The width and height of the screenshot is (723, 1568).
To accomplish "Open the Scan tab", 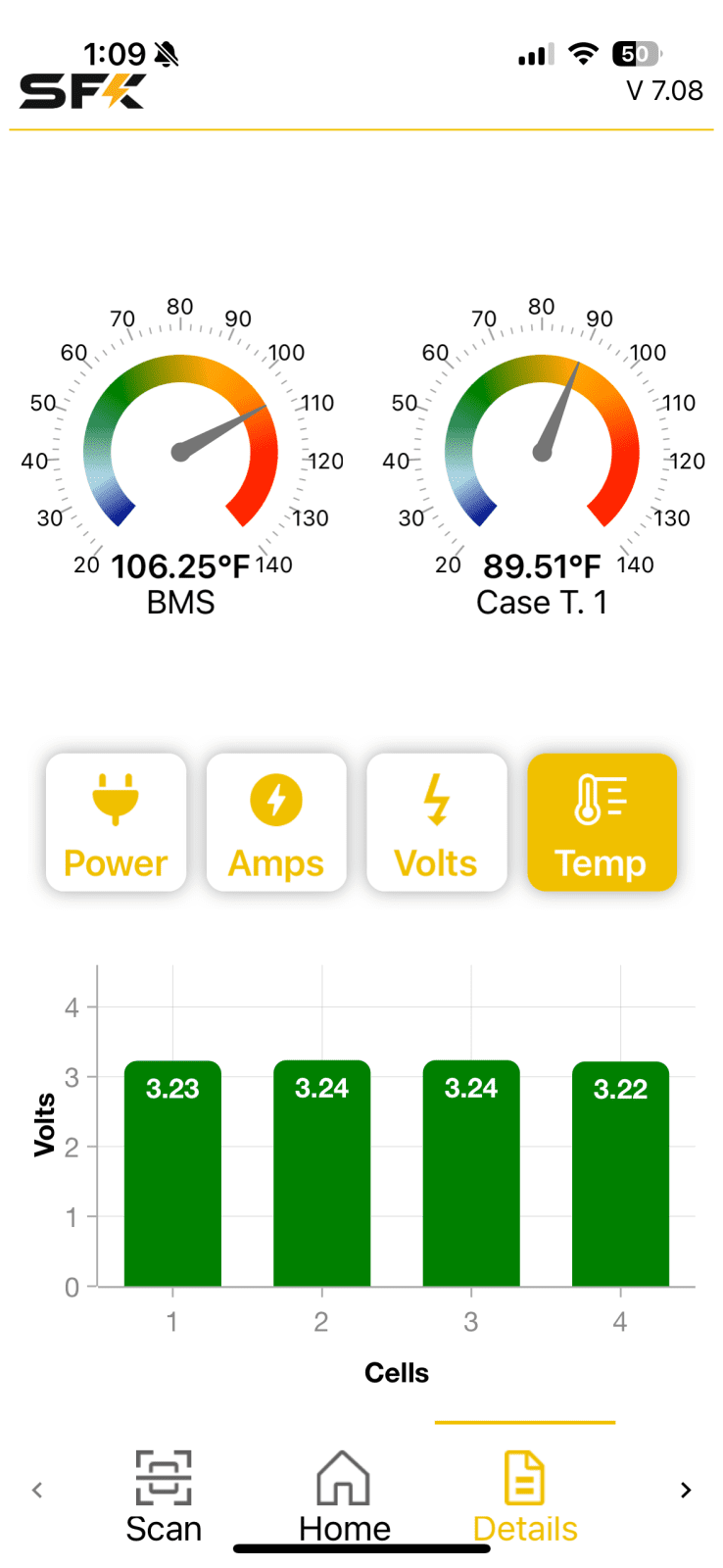I will pyautogui.click(x=164, y=1497).
